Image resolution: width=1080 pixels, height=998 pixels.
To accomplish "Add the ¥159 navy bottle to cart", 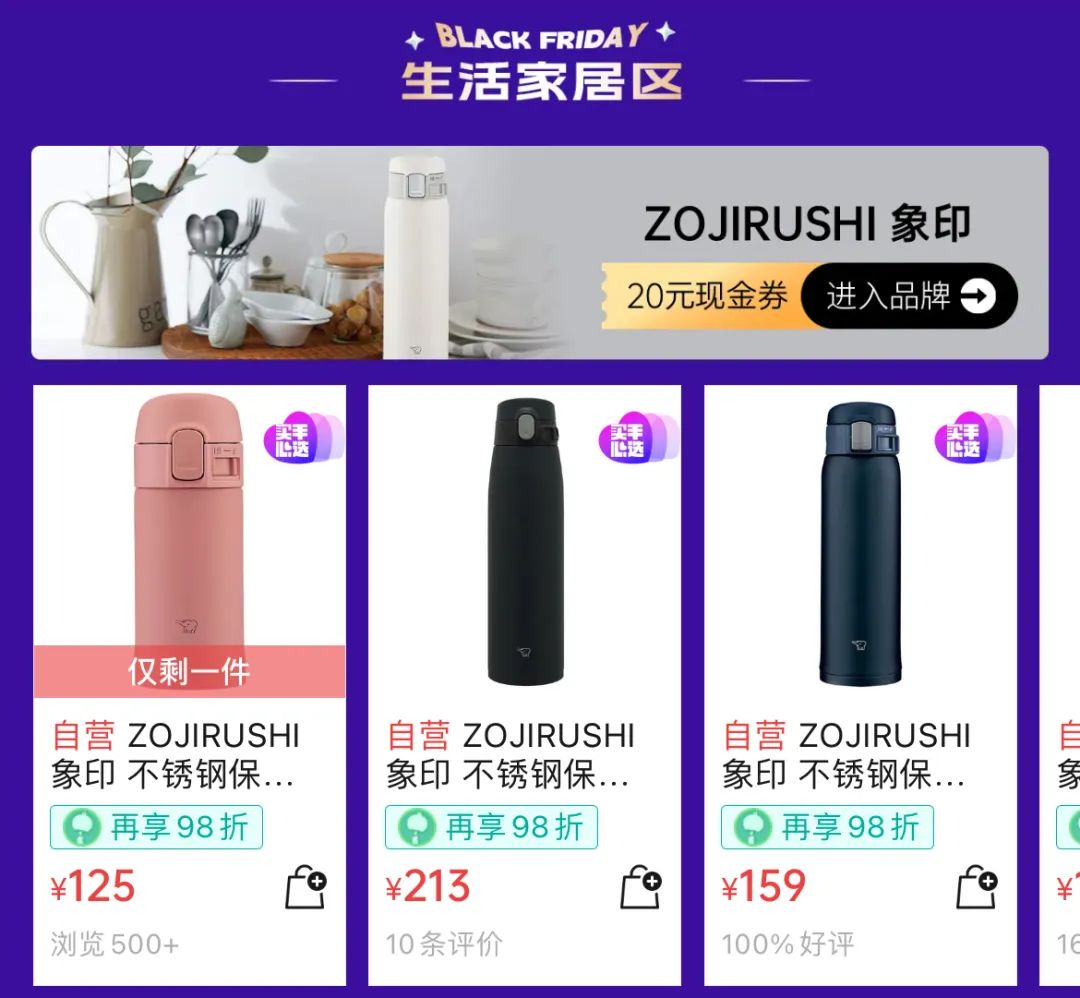I will [x=977, y=887].
